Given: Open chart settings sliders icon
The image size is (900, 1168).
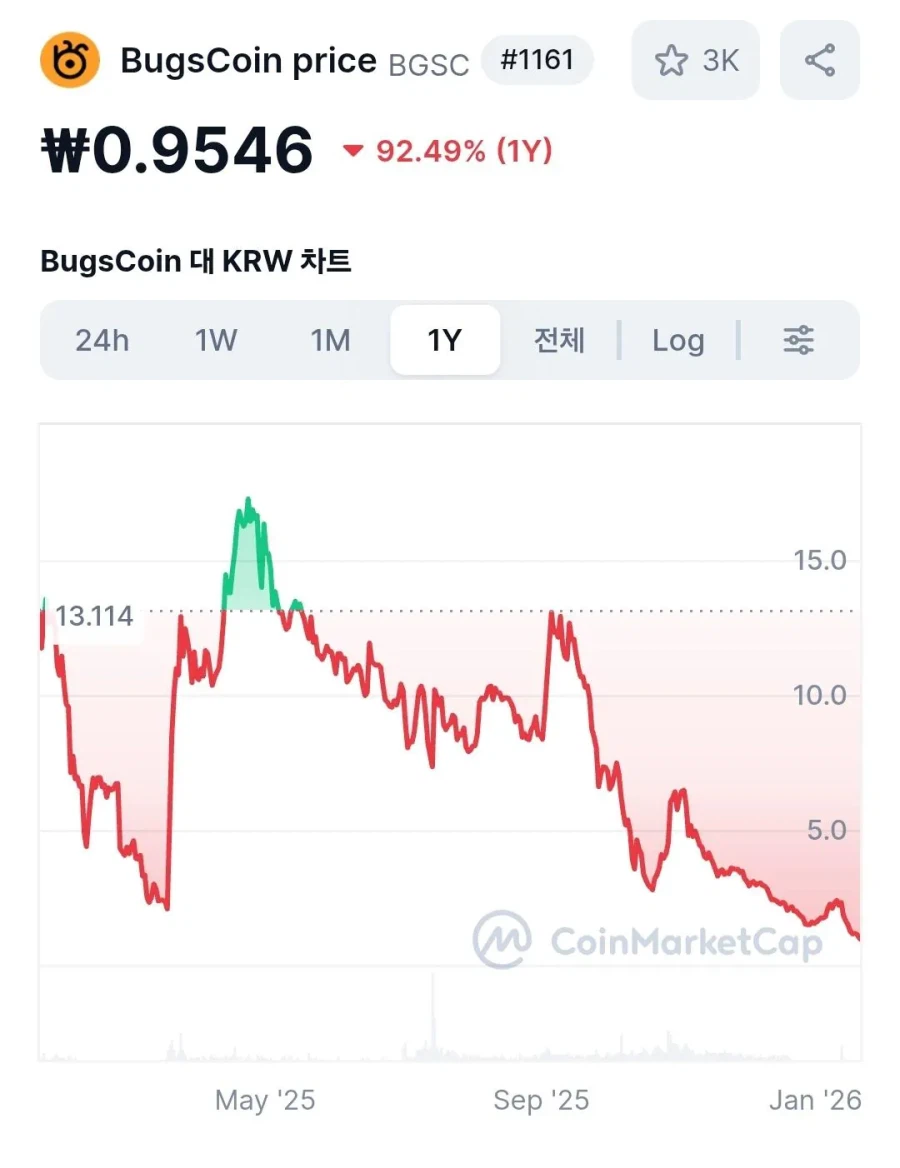Looking at the screenshot, I should (x=798, y=341).
